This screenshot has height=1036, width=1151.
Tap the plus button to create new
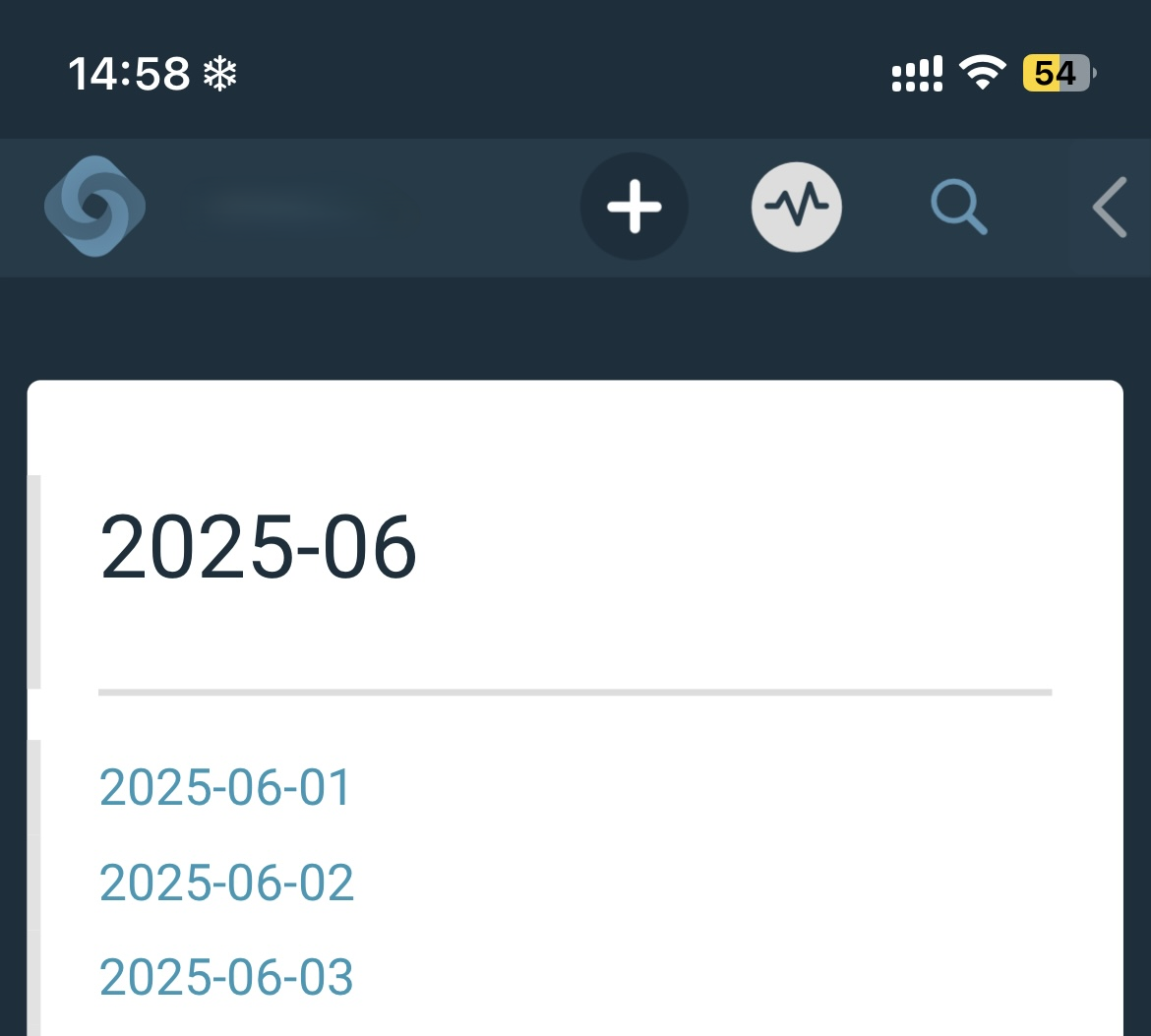point(635,208)
